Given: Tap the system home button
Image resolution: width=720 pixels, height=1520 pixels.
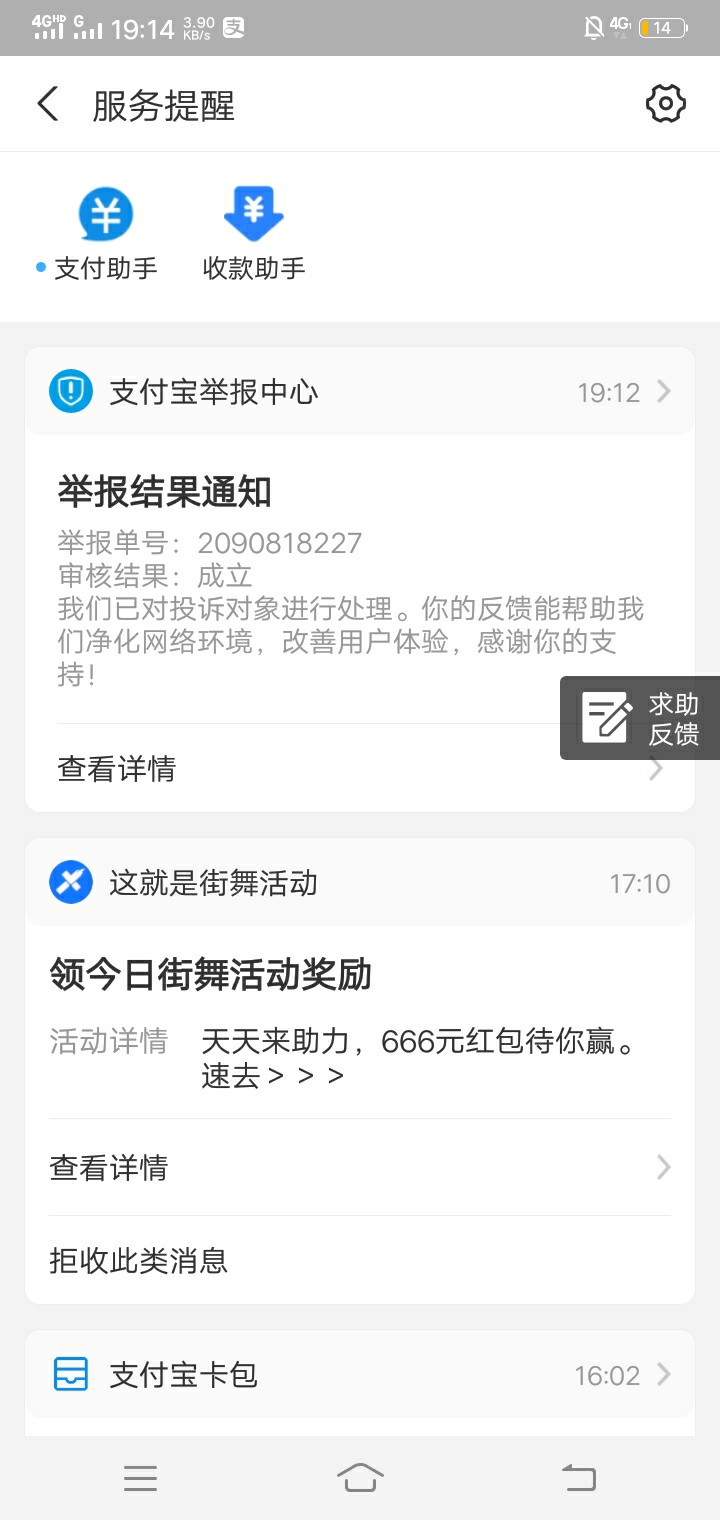Looking at the screenshot, I should point(360,1477).
